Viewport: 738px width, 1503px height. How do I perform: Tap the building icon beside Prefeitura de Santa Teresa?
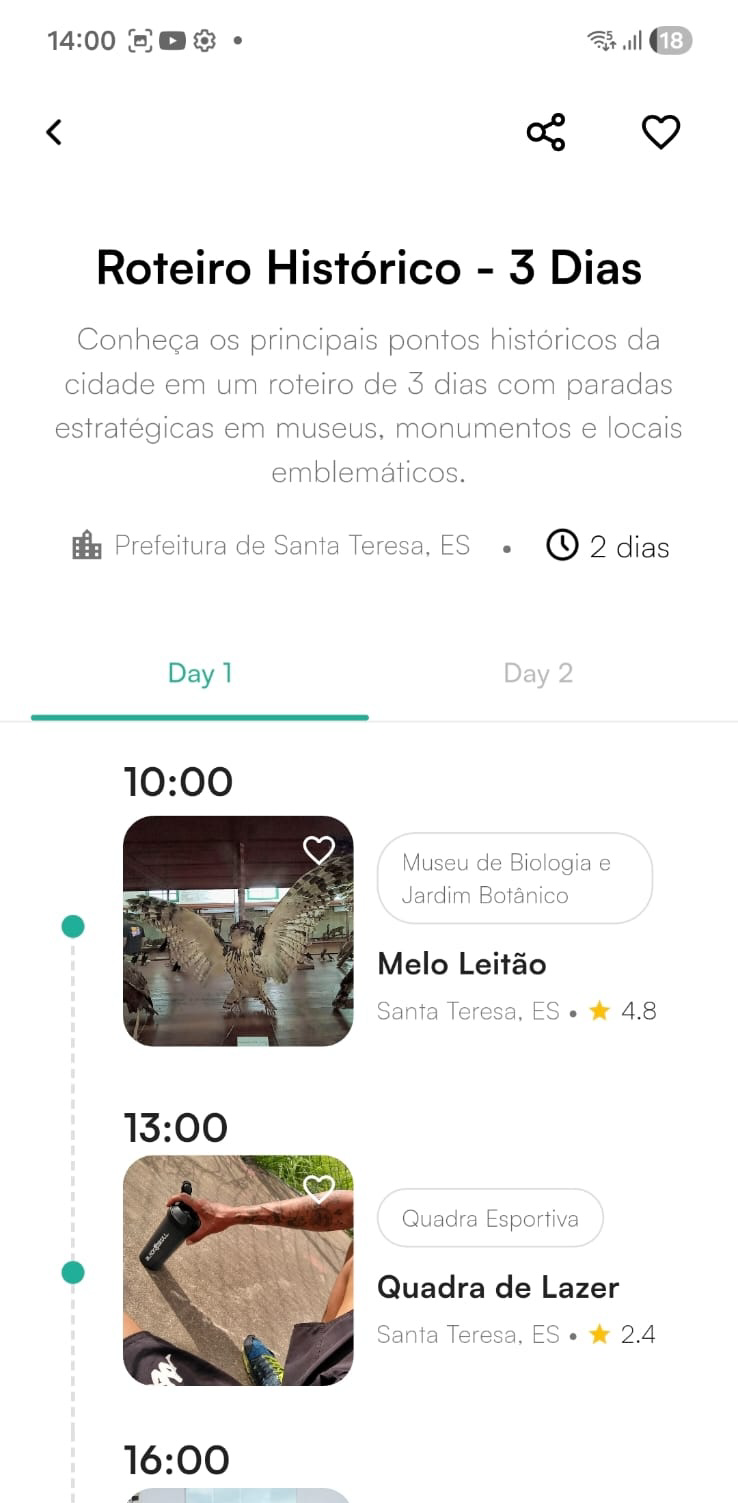(x=86, y=546)
